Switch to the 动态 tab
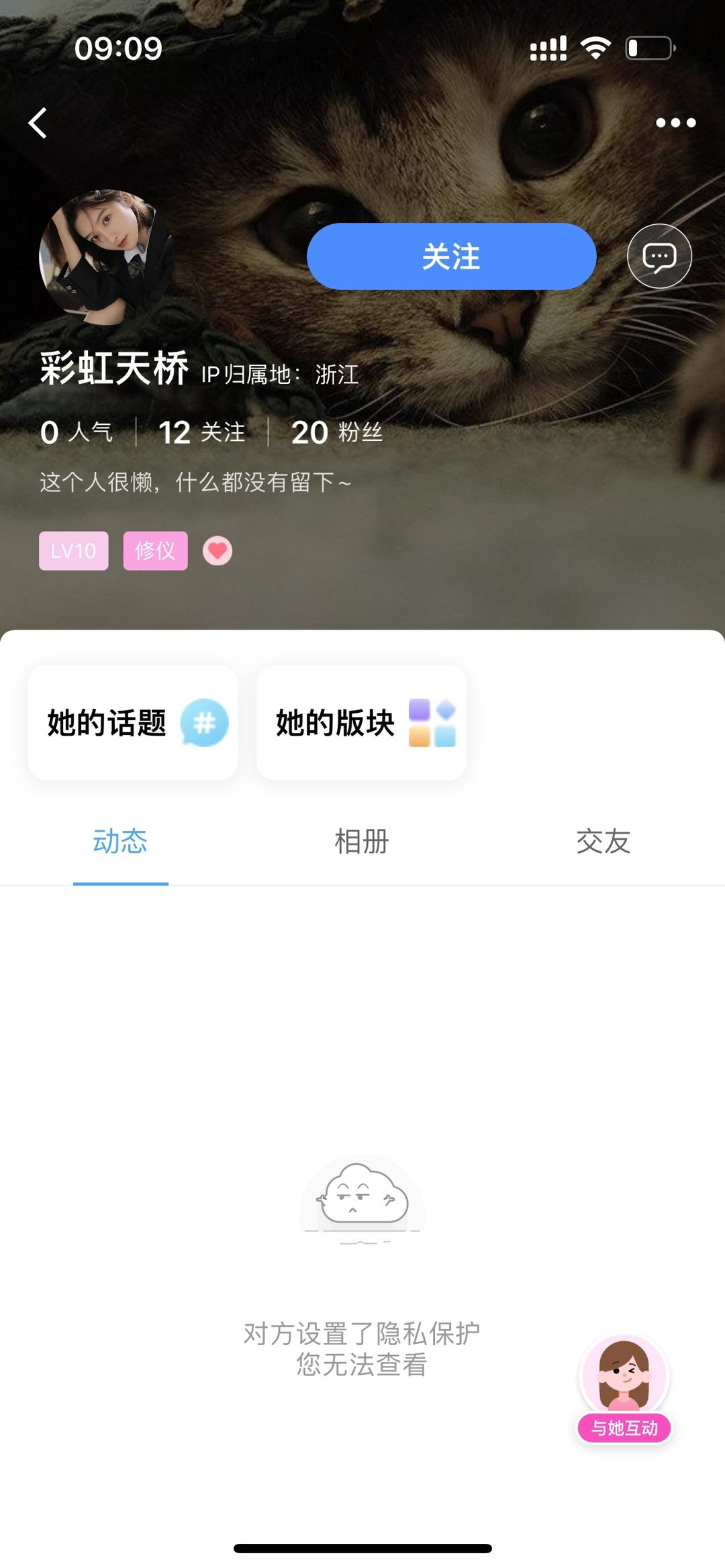 pos(120,842)
